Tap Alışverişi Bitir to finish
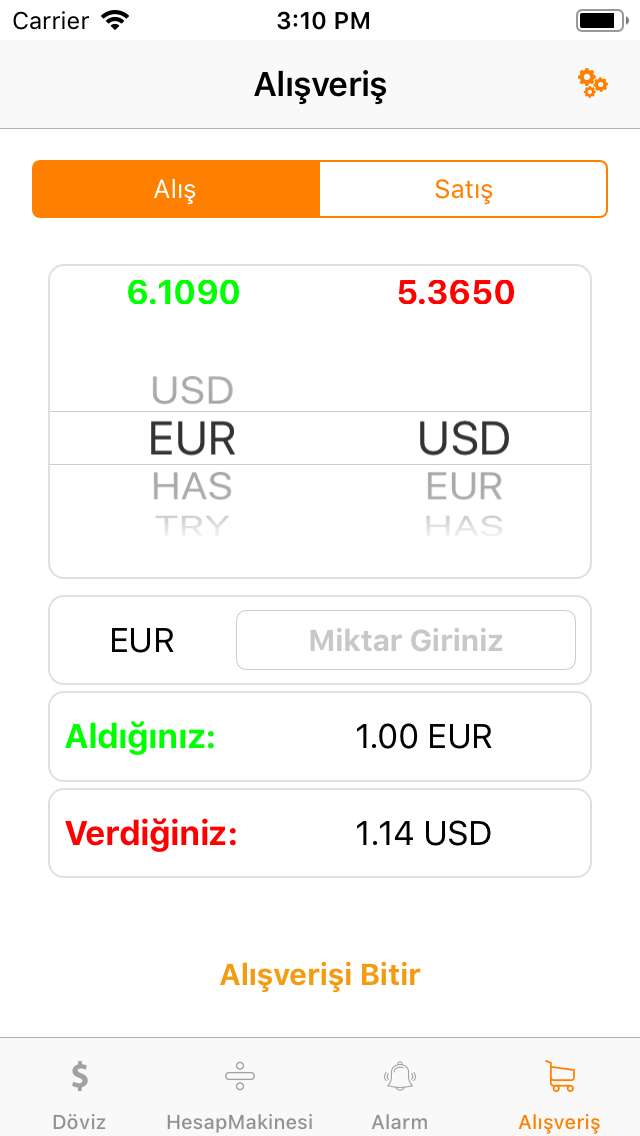Image resolution: width=640 pixels, height=1136 pixels. pyautogui.click(x=320, y=974)
